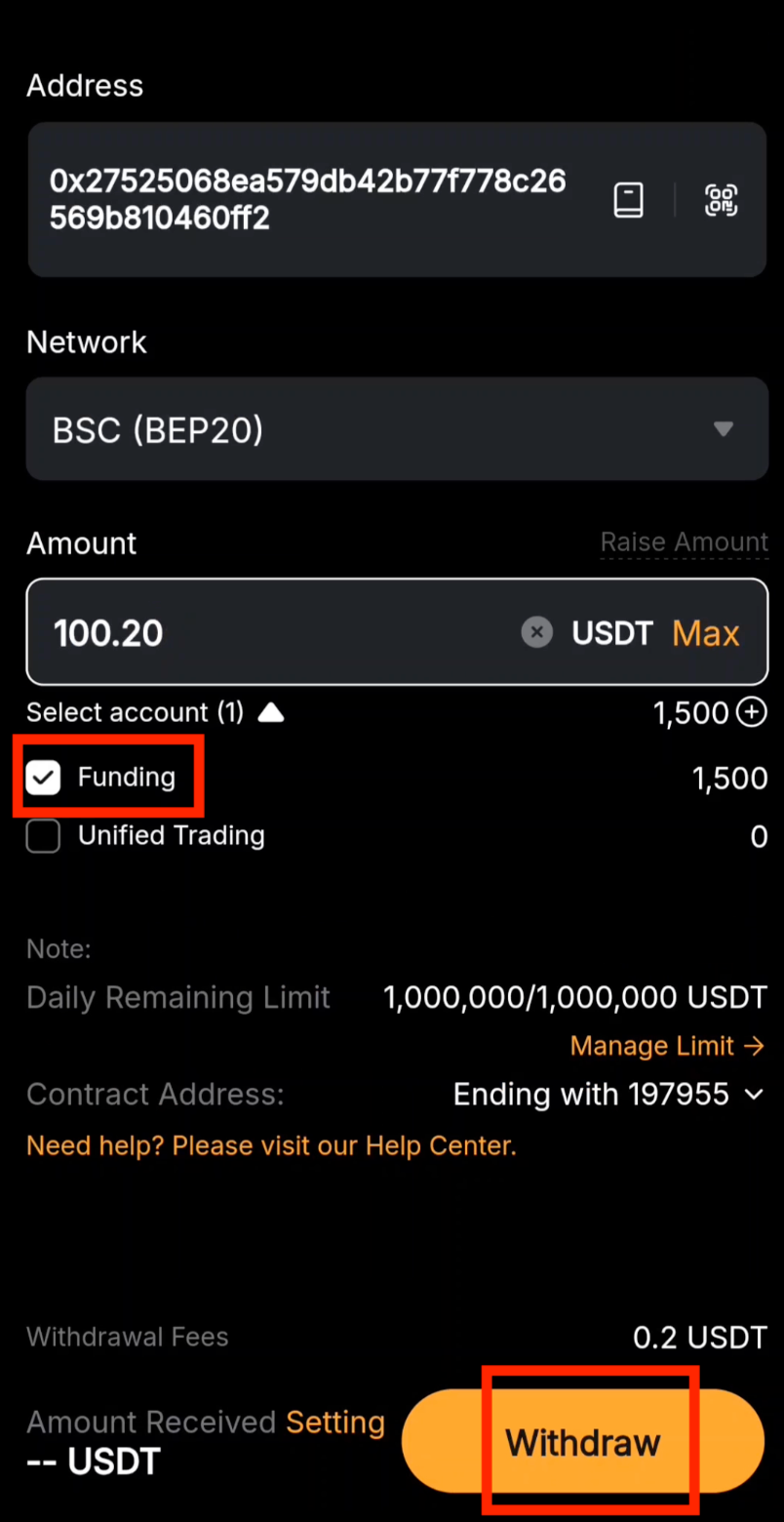
Task: Uncheck the Funding account checkbox
Action: click(x=43, y=778)
